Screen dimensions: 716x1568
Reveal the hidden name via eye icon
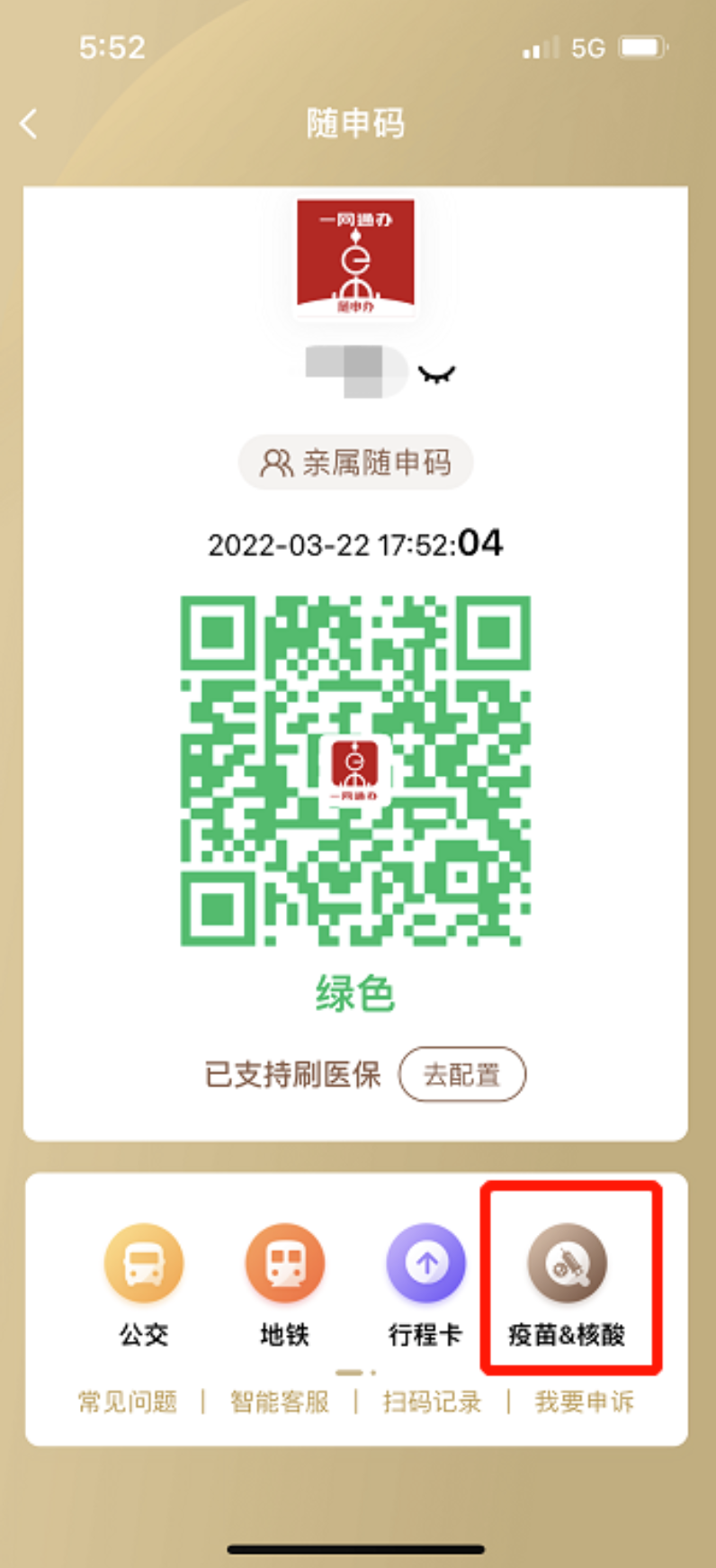pos(437,374)
